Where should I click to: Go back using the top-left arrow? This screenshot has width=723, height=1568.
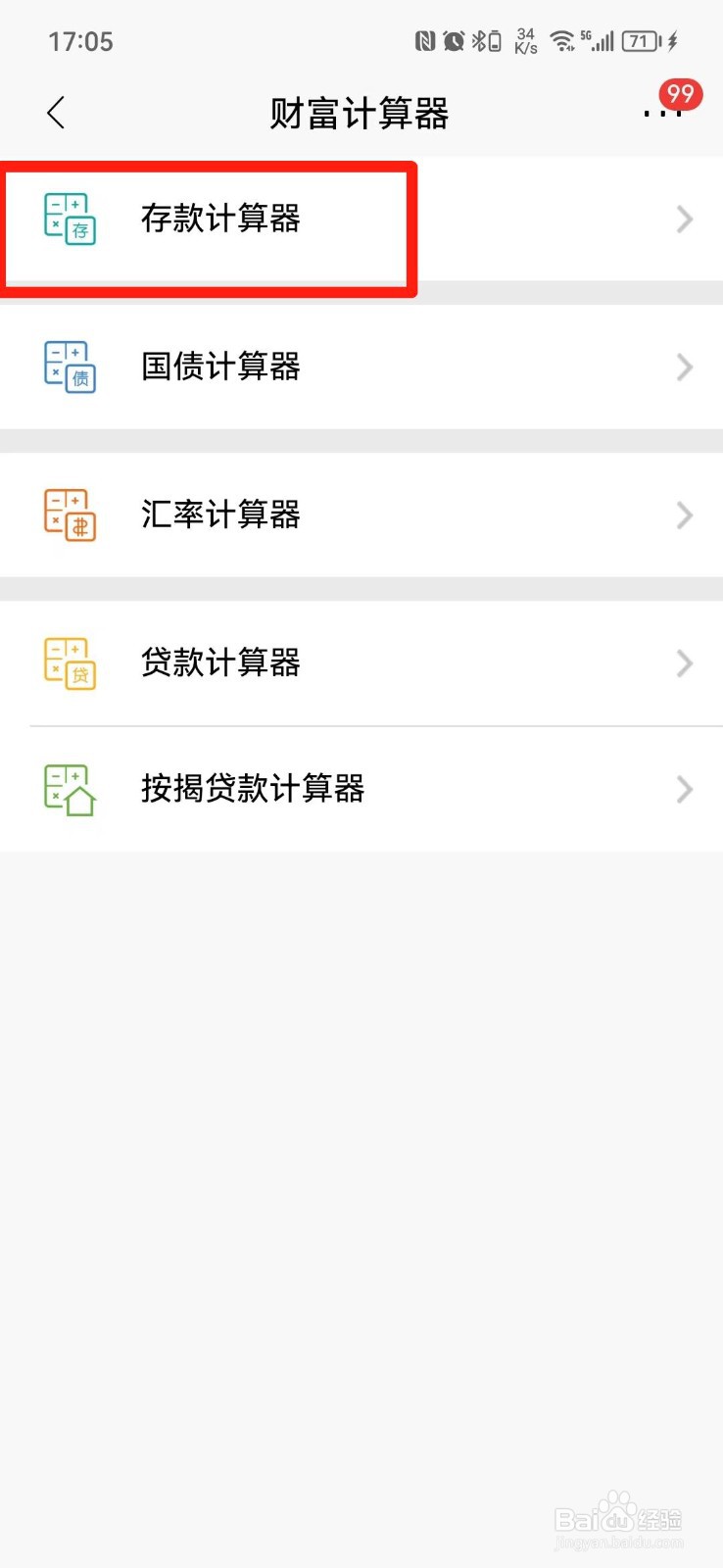pos(57,113)
